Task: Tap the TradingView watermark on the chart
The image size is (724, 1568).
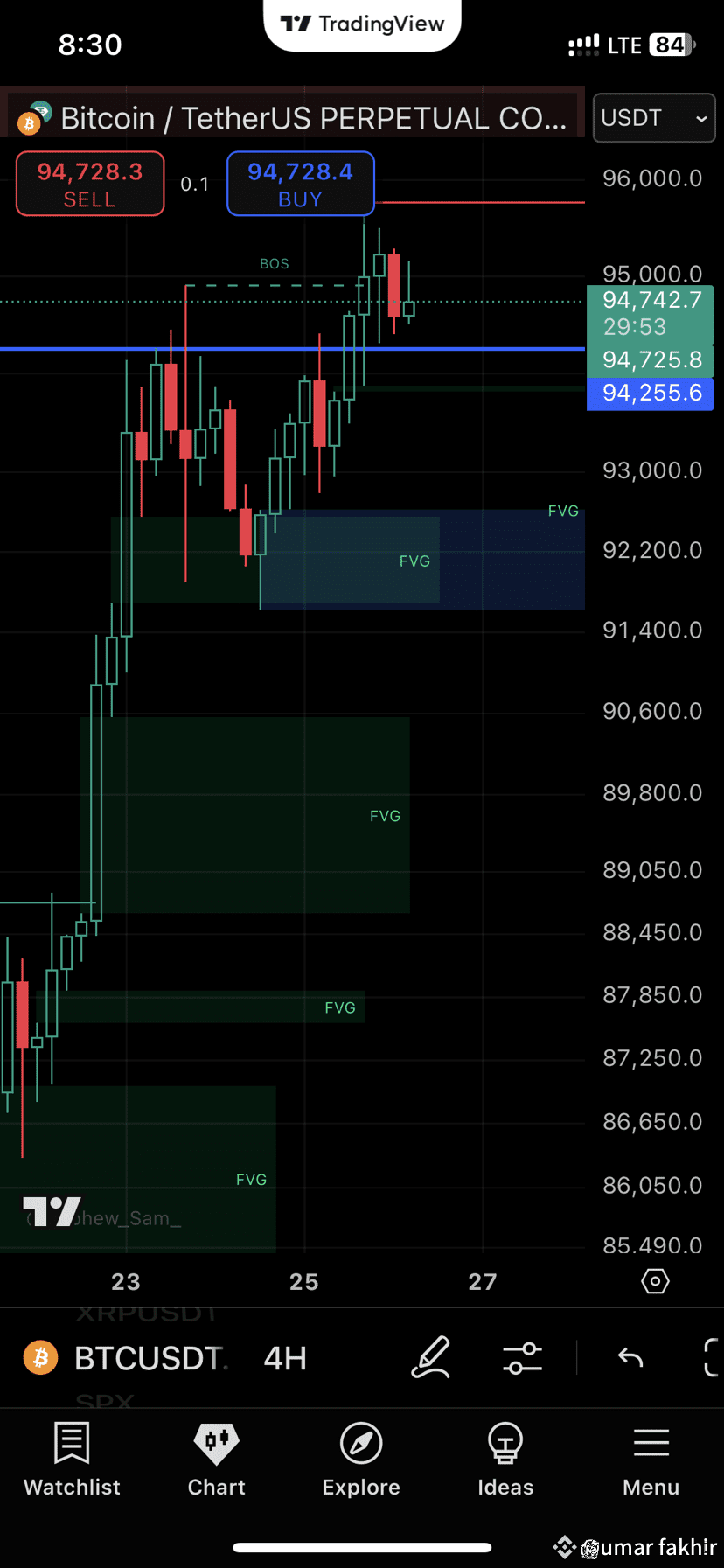Action: point(52,1212)
